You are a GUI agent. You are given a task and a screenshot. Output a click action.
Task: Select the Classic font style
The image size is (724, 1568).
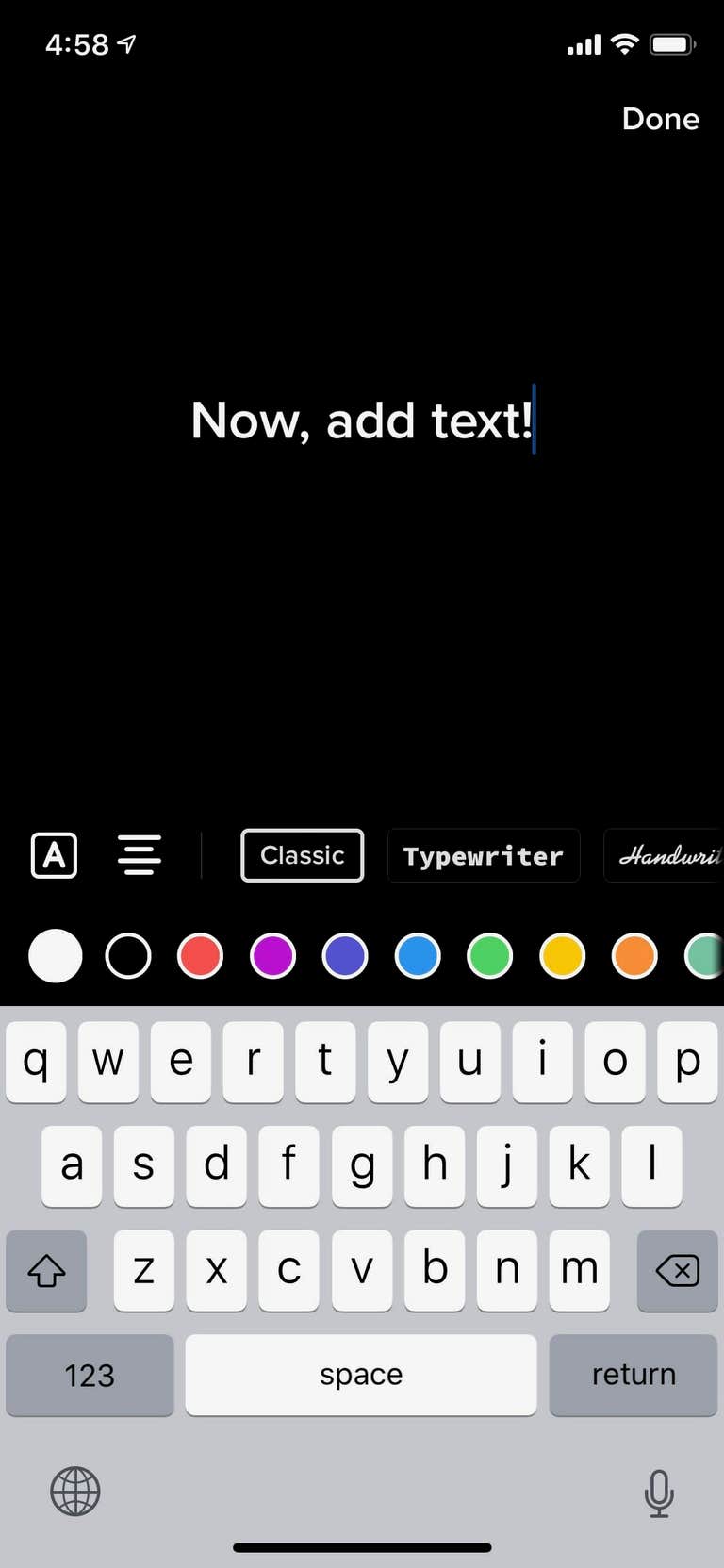(303, 855)
